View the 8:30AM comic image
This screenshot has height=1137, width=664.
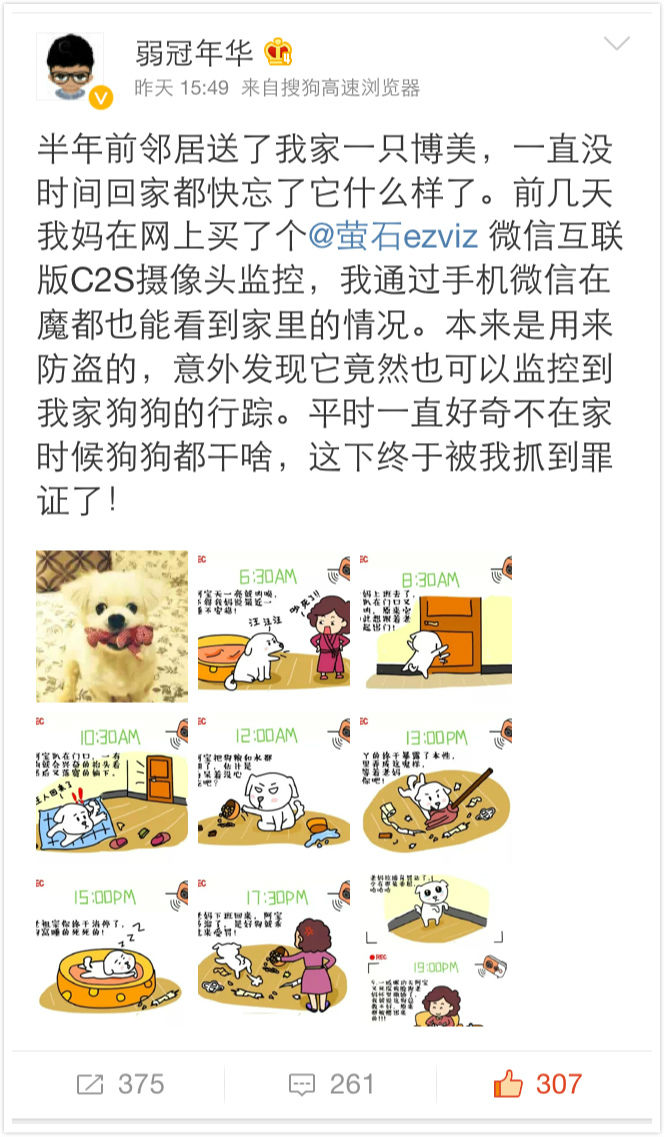436,626
